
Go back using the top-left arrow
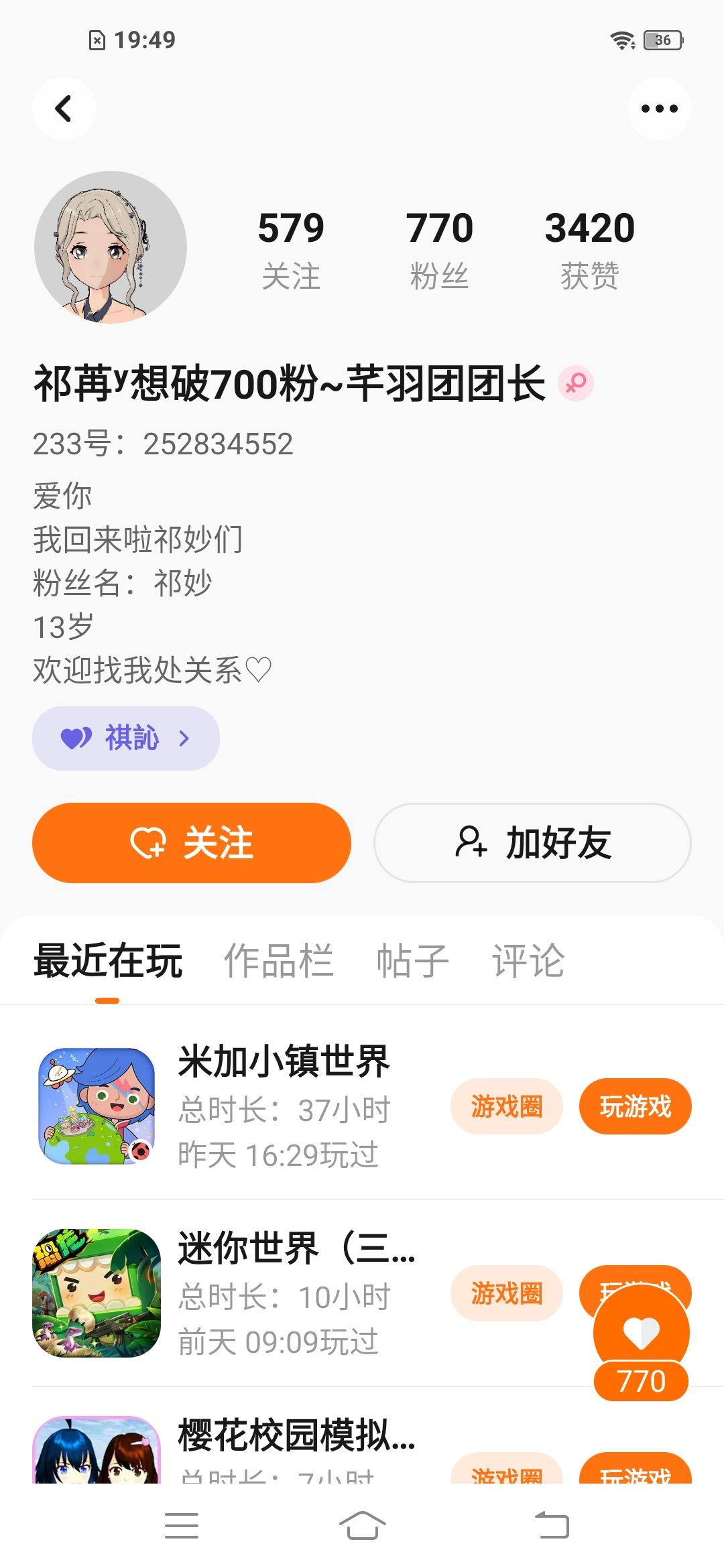[x=64, y=109]
